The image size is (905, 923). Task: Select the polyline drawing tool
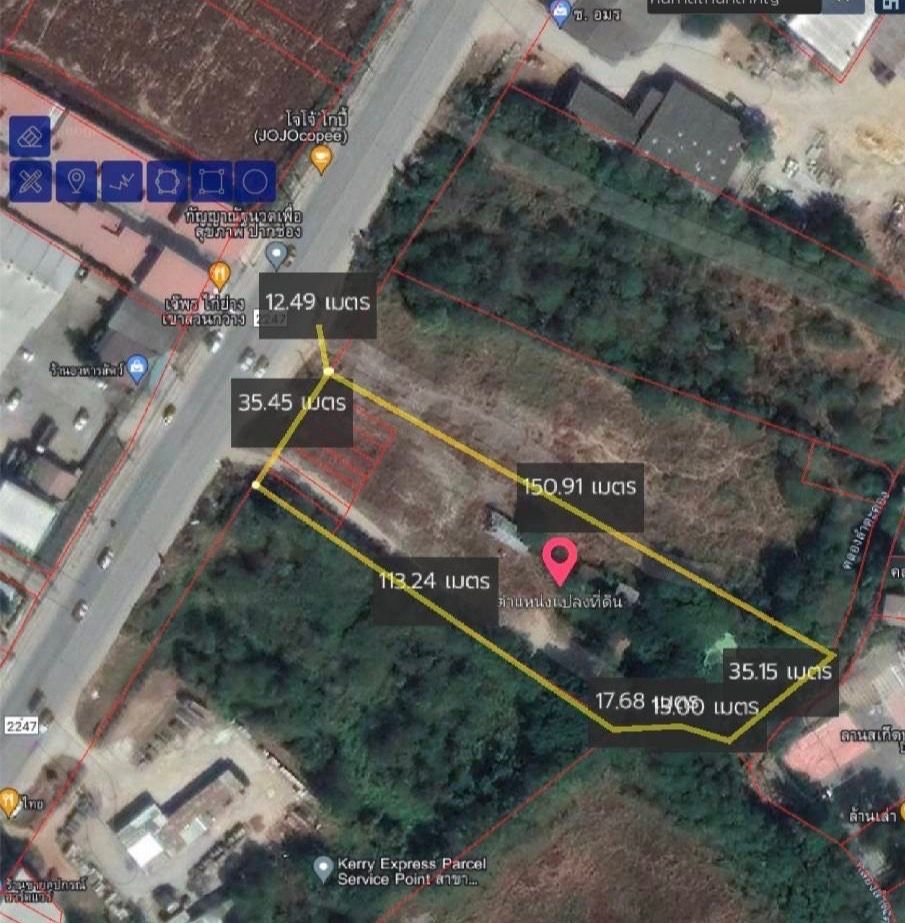pyautogui.click(x=121, y=182)
